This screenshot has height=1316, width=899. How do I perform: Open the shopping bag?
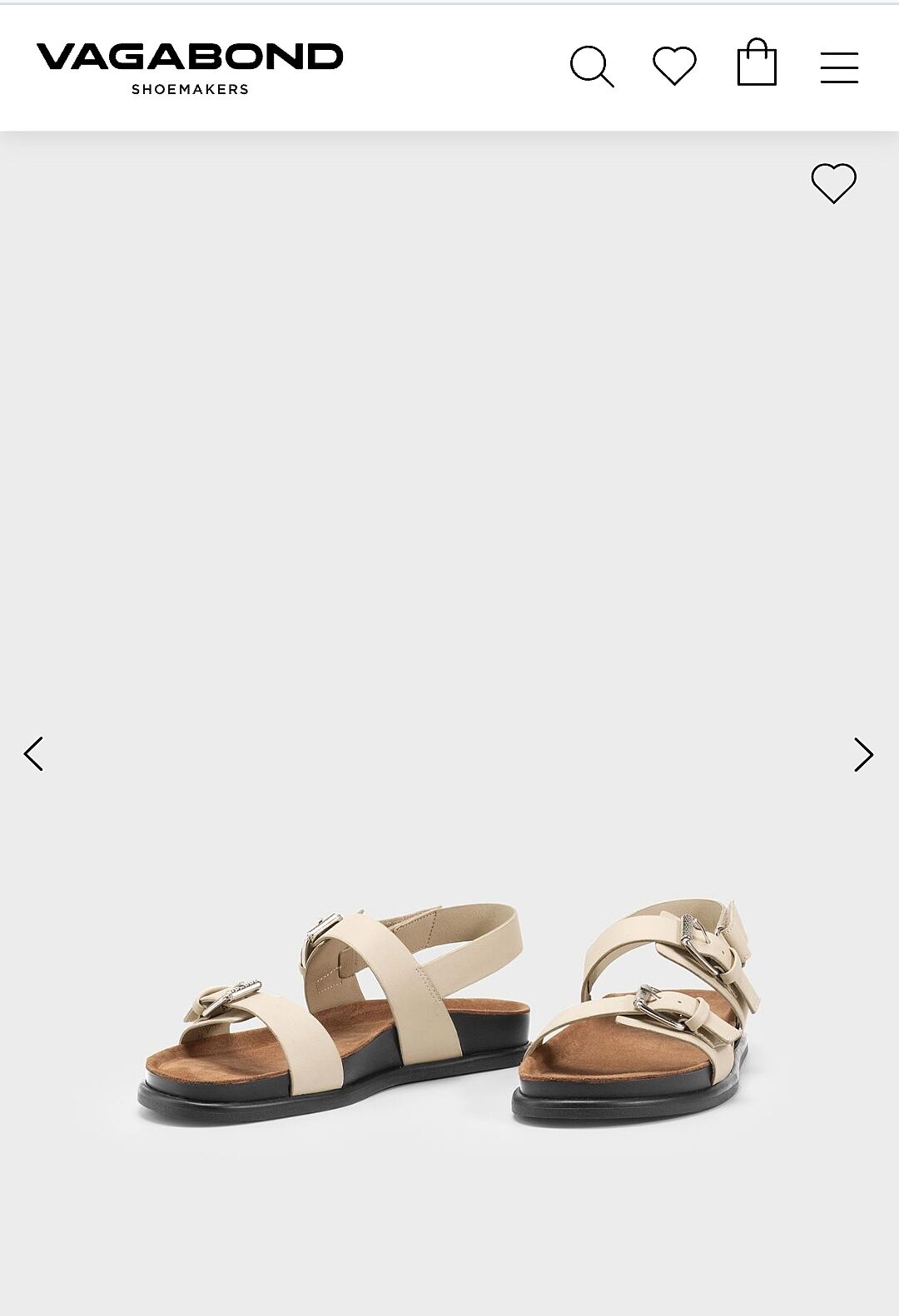coord(757,63)
